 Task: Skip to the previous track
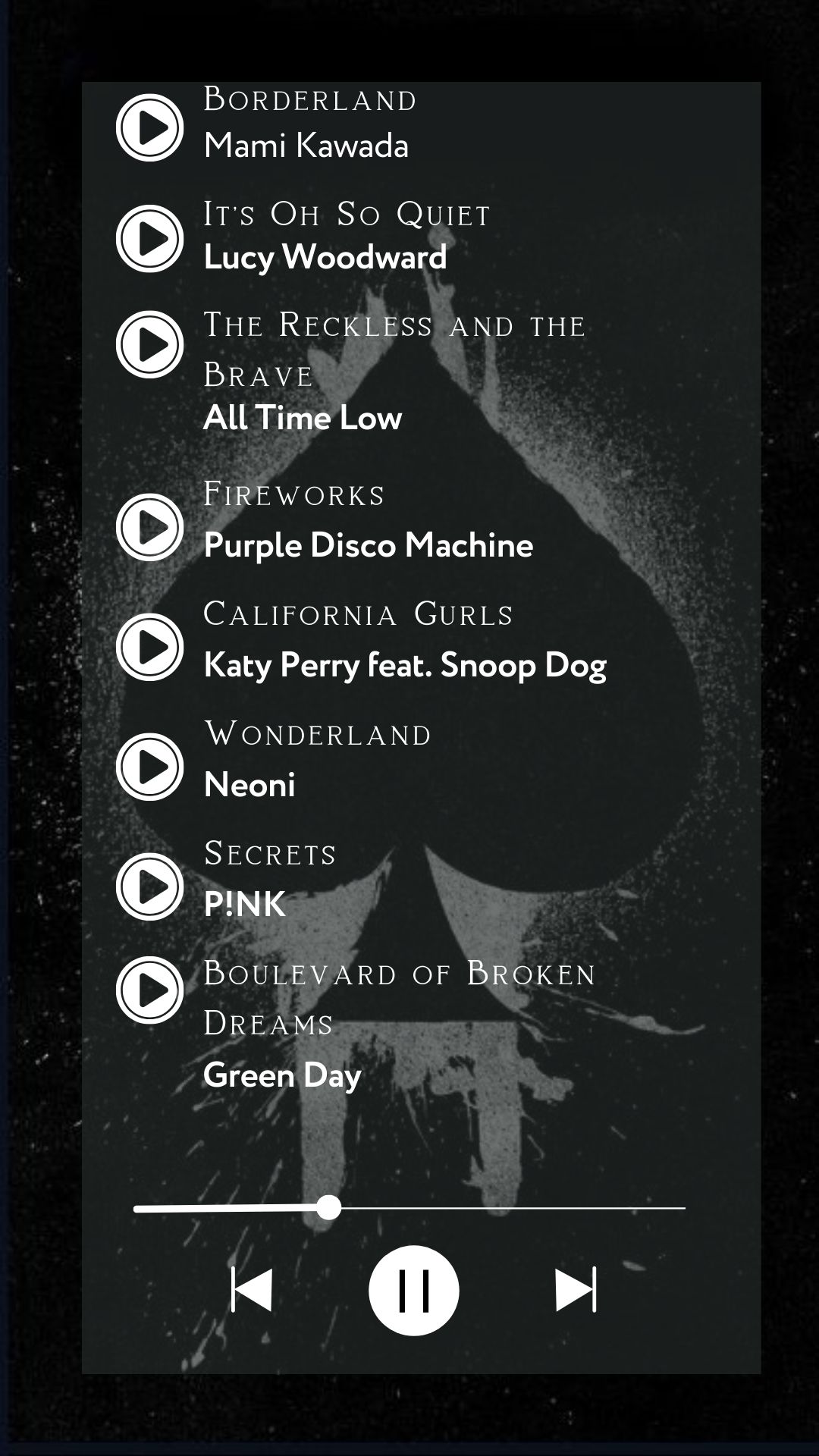252,1289
